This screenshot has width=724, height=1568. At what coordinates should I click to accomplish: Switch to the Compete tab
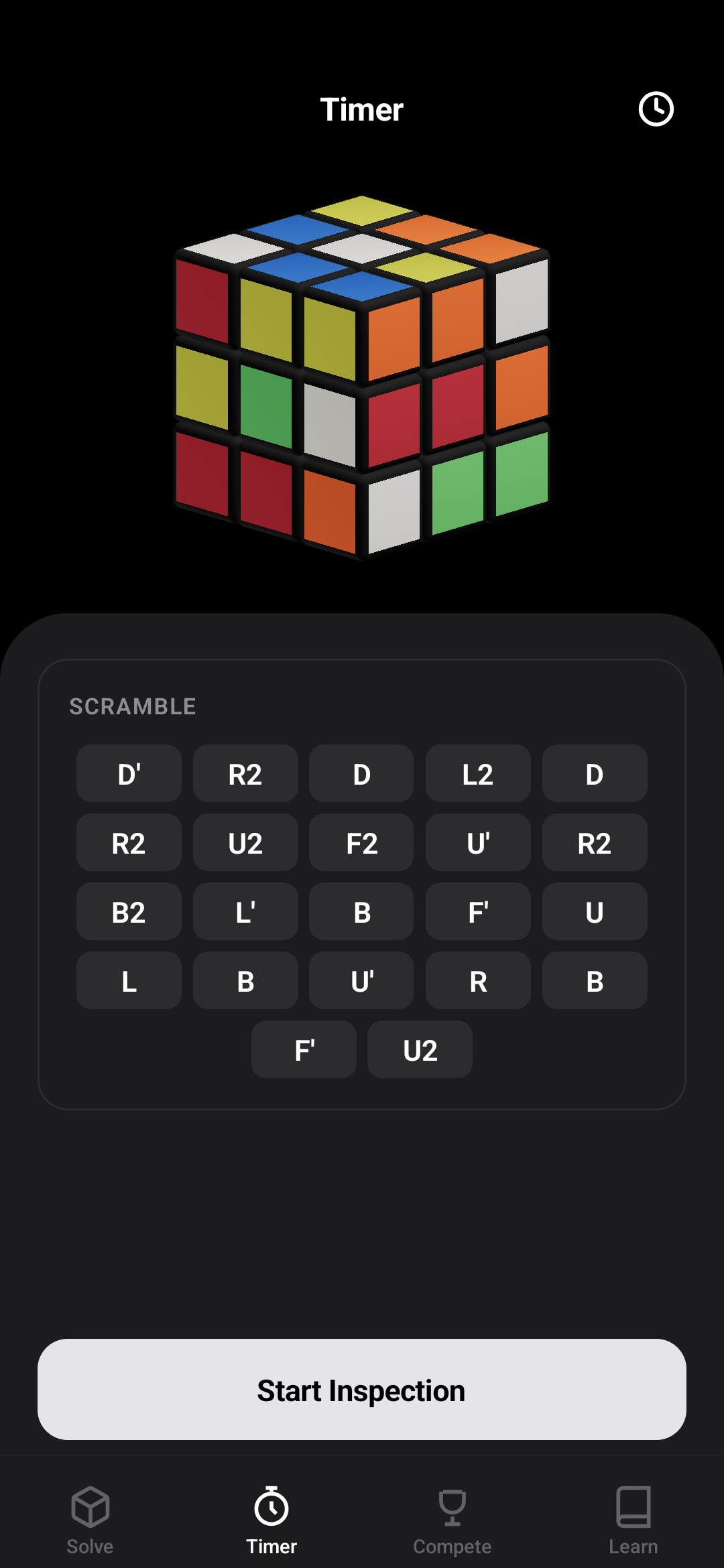(x=452, y=1521)
